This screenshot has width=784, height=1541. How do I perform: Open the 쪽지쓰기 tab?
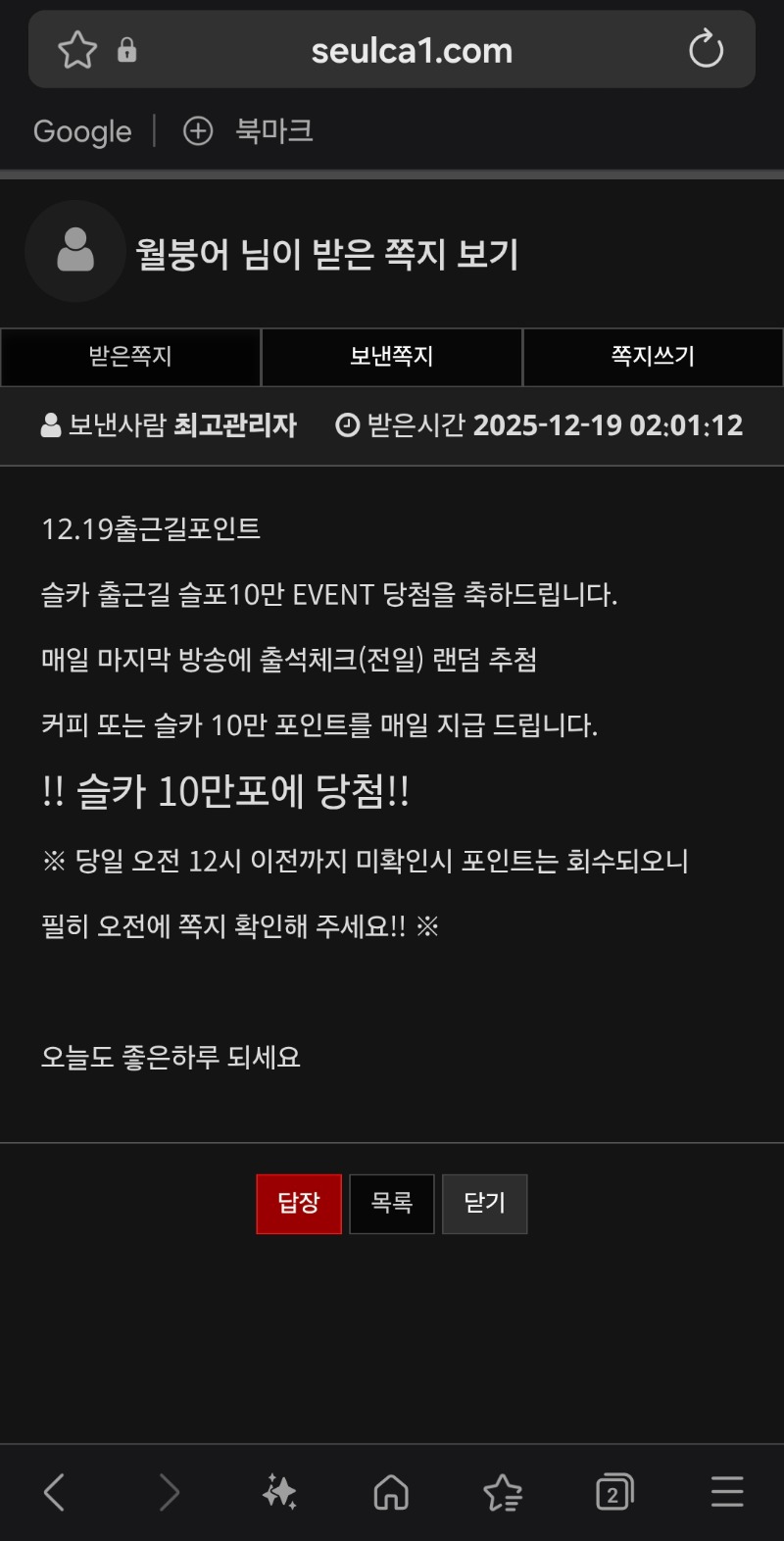pyautogui.click(x=653, y=357)
